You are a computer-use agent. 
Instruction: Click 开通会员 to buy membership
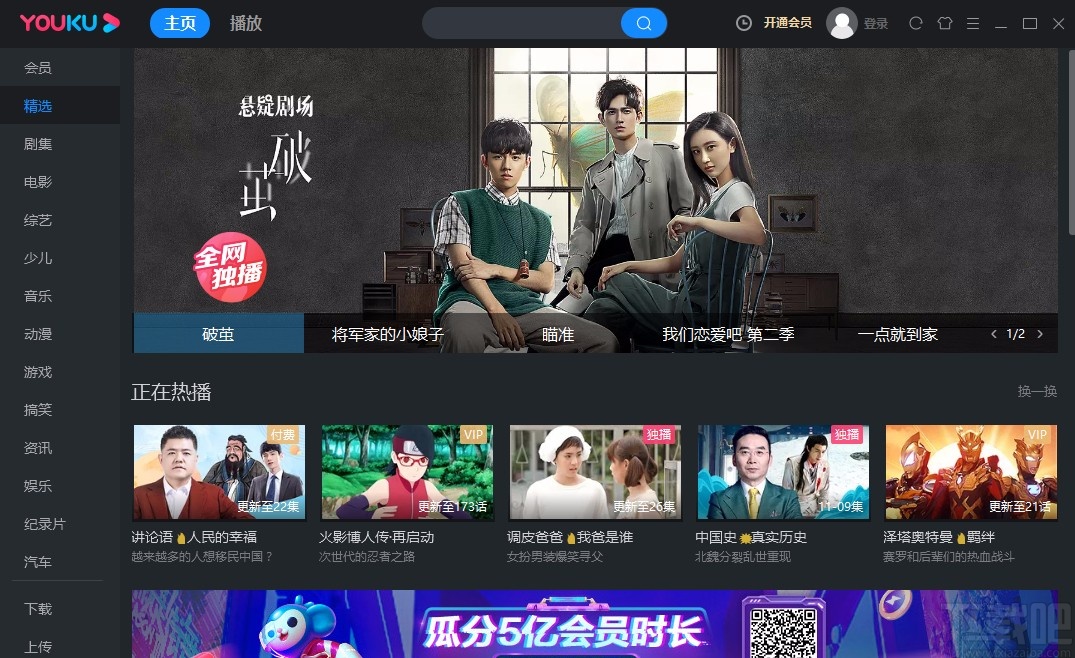point(787,23)
